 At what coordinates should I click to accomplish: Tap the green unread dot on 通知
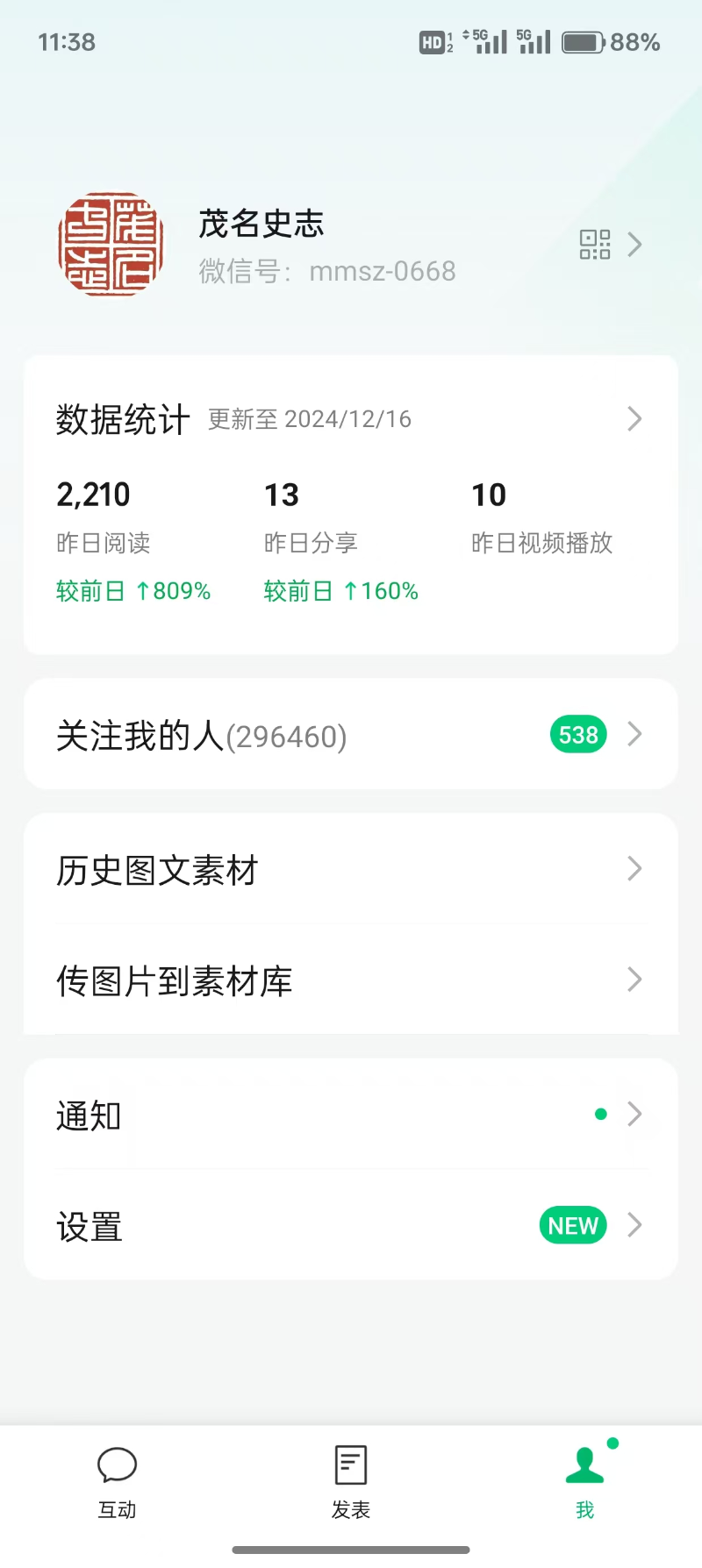pyautogui.click(x=600, y=1114)
